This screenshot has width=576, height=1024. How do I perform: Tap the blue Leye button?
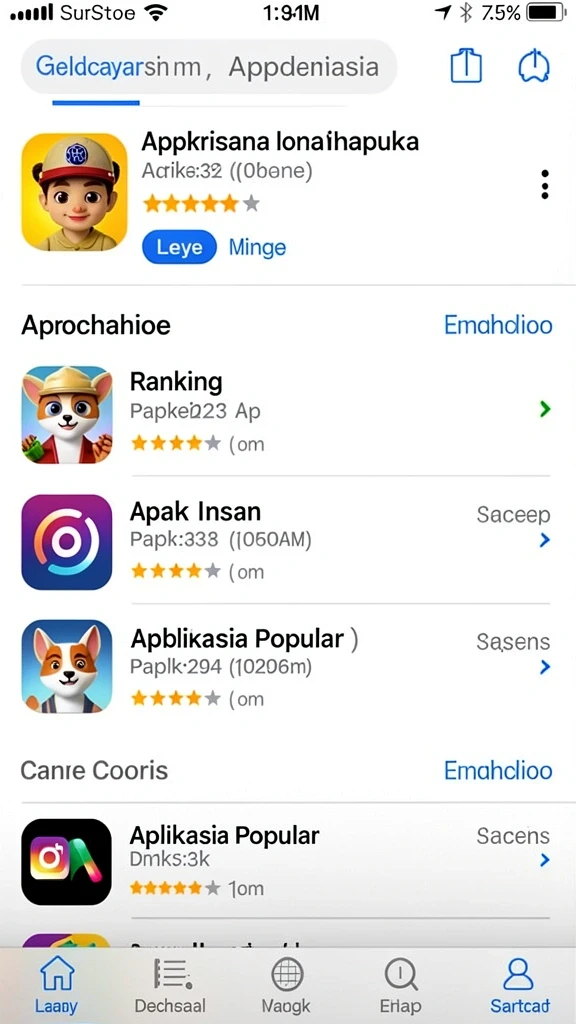pos(179,248)
